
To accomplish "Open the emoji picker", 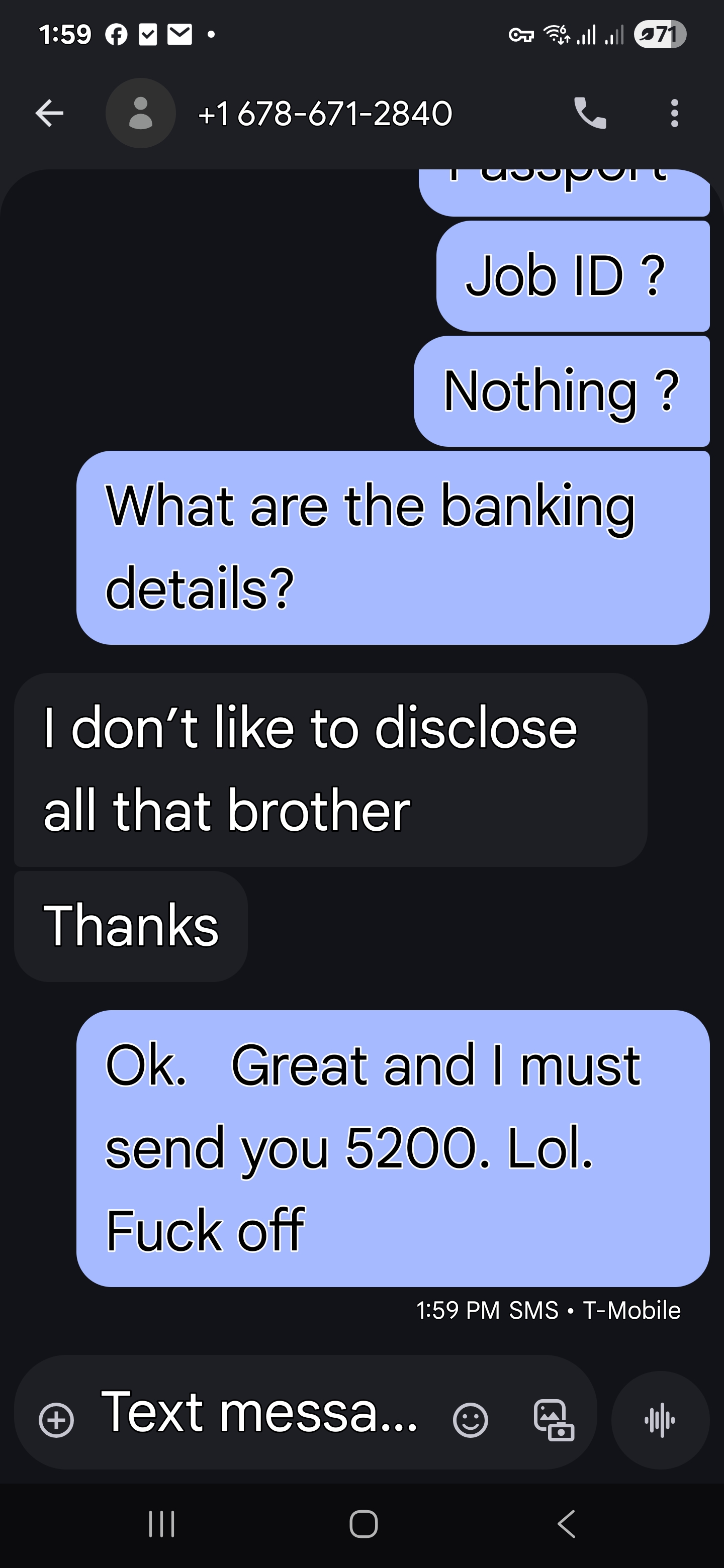I will (x=470, y=1420).
